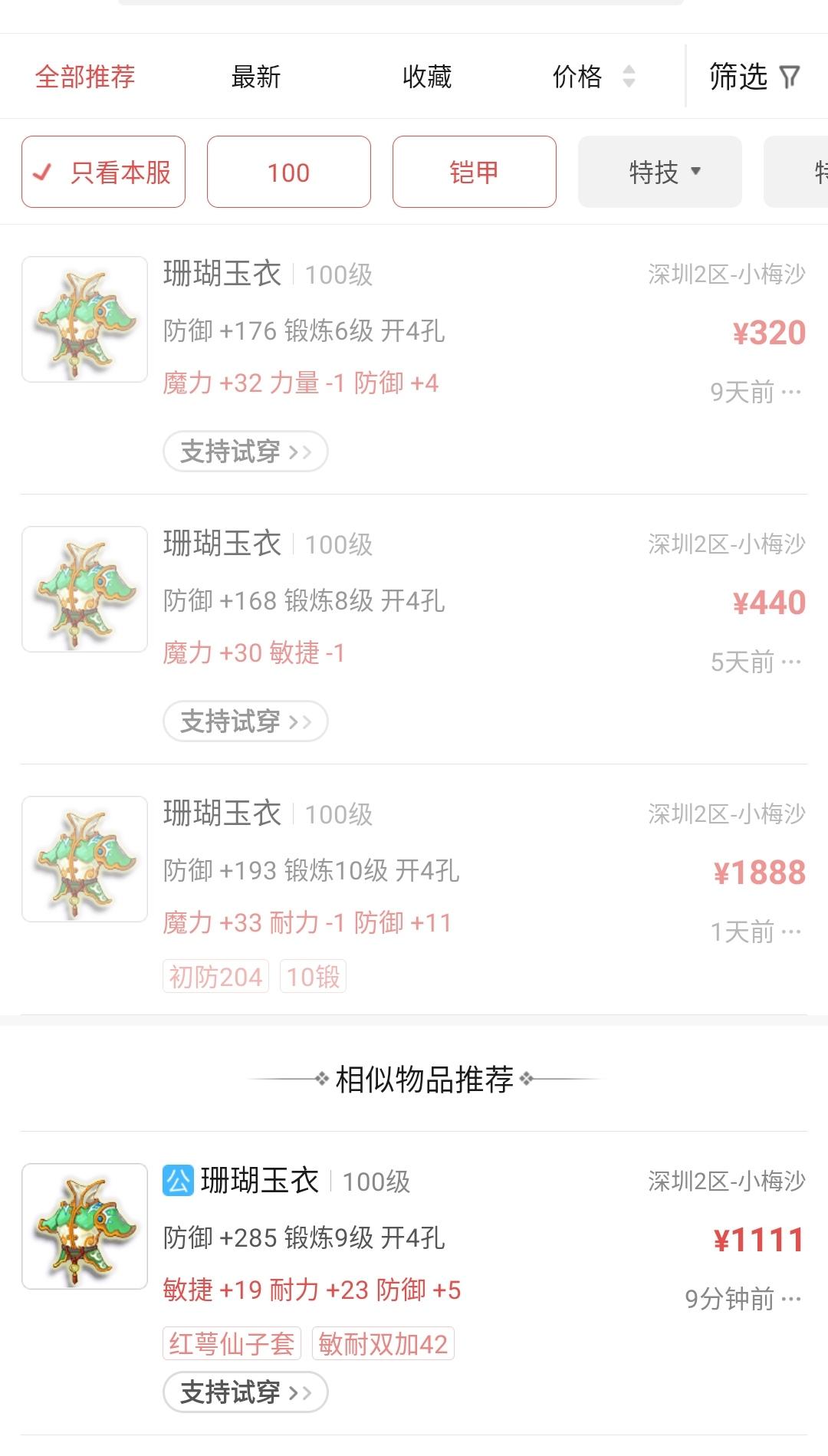Open more options for the 5天前 listing

pyautogui.click(x=791, y=662)
